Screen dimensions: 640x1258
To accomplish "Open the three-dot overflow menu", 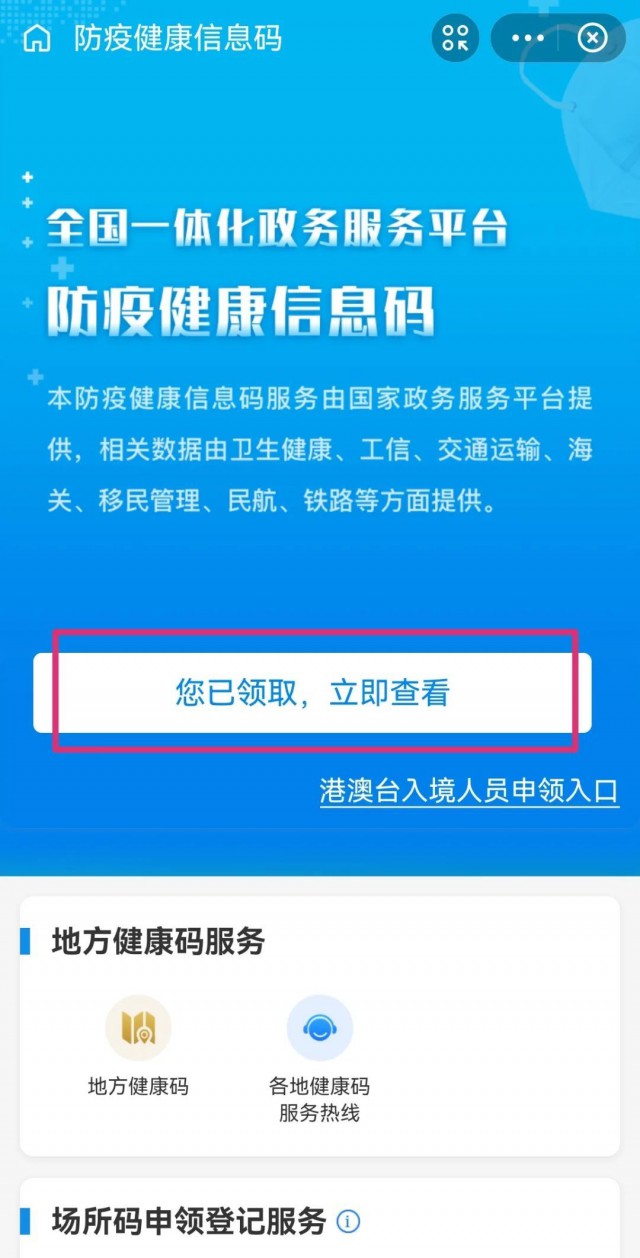I will click(x=528, y=38).
